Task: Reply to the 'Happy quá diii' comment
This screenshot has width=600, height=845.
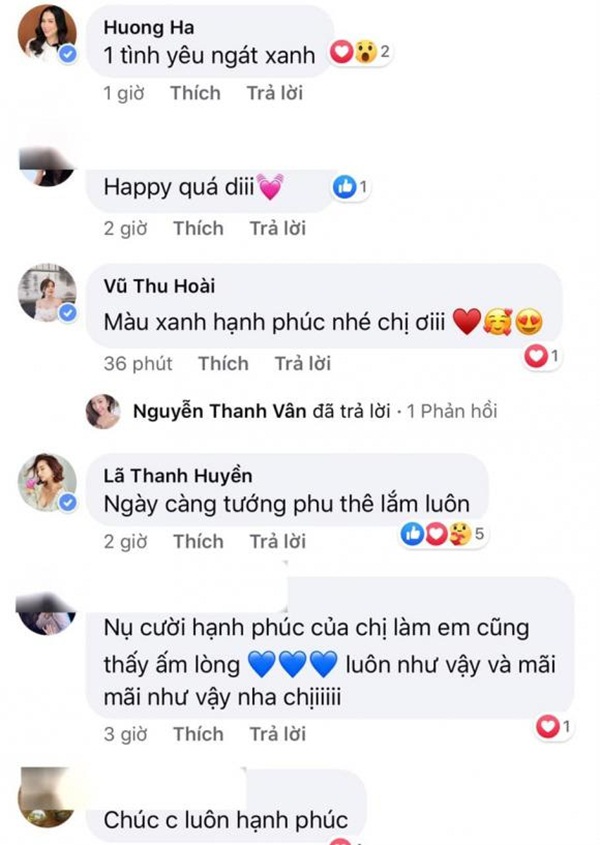Action: (x=277, y=228)
